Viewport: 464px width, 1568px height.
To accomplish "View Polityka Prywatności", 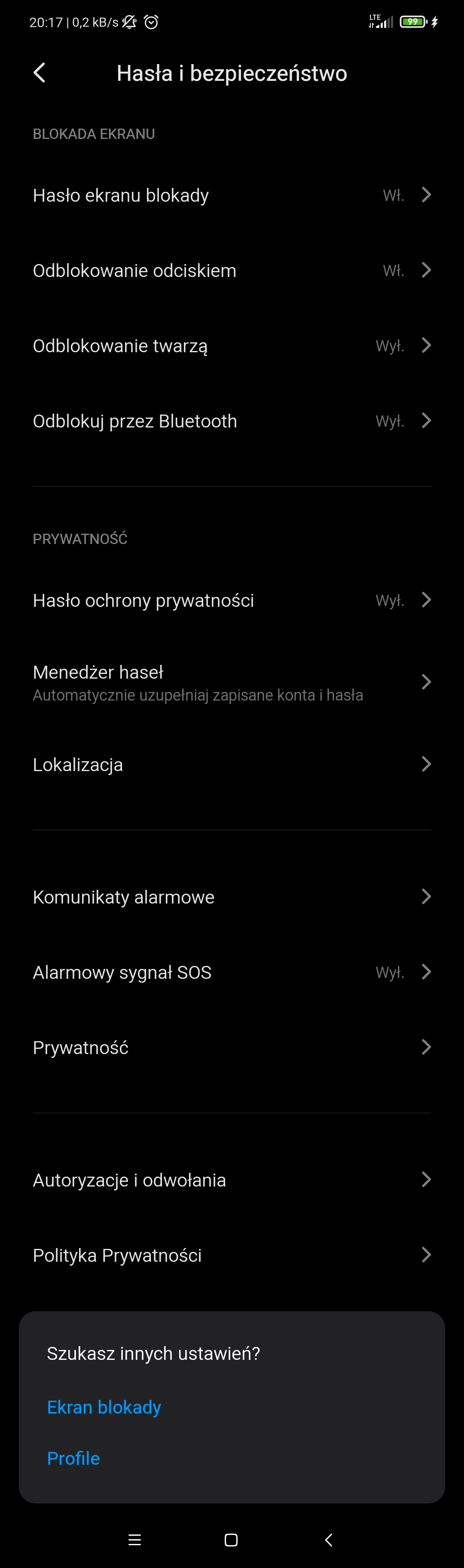I will [x=231, y=1255].
